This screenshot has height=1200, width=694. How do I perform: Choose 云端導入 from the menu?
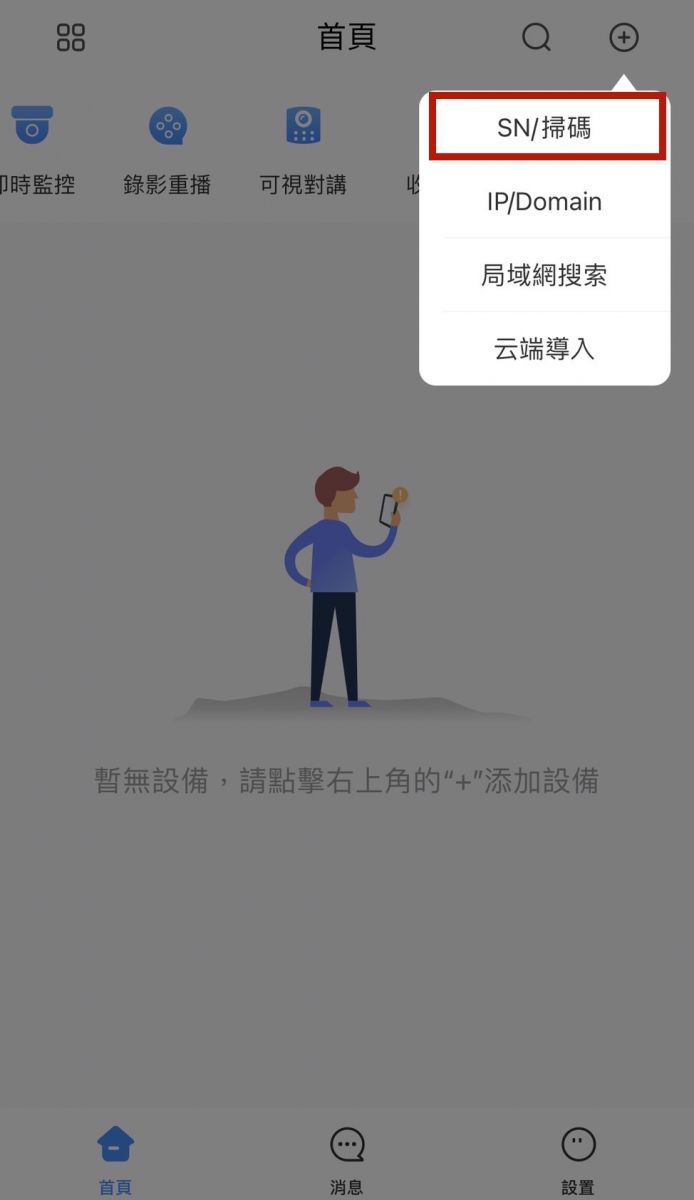545,348
